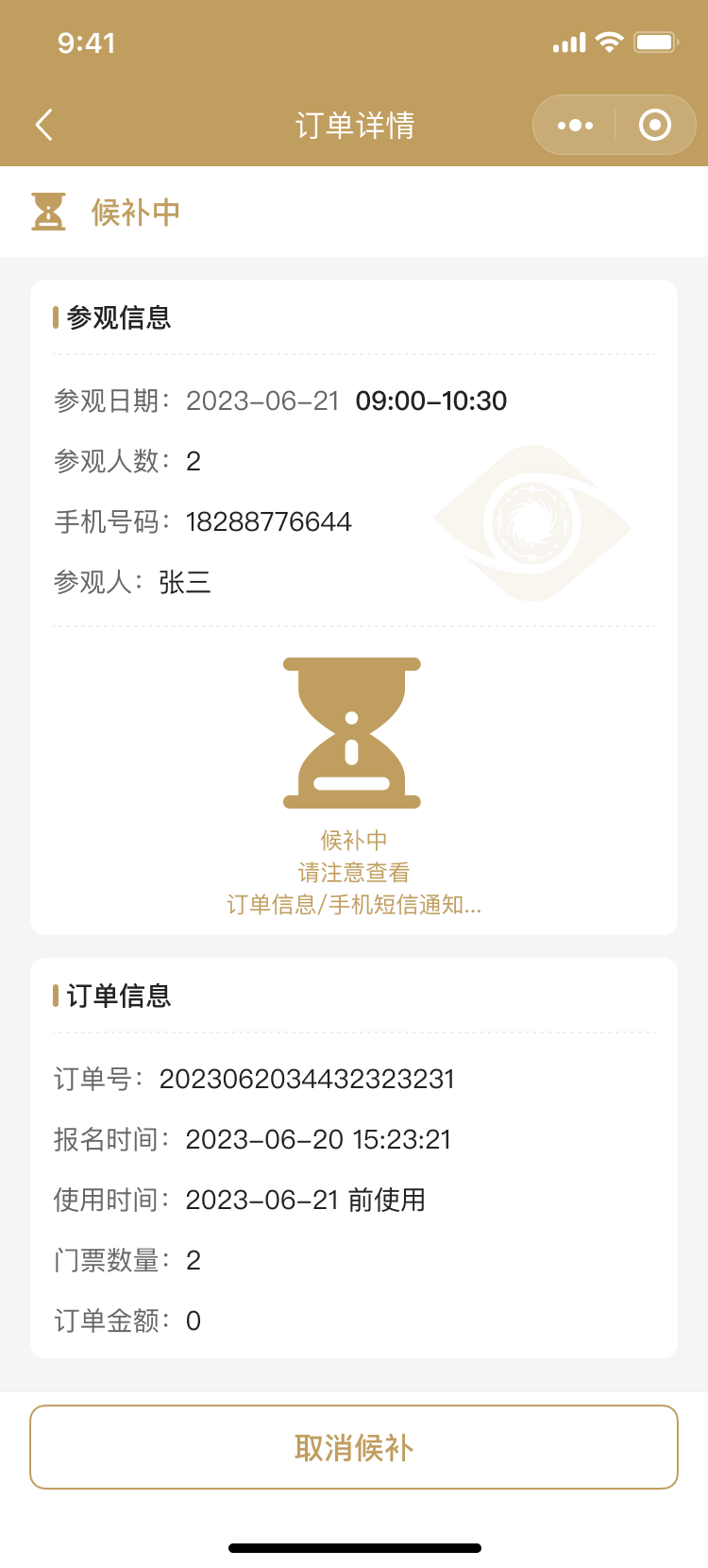Viewport: 708px width, 1568px height.
Task: Close the mini program via circle icon
Action: click(x=655, y=125)
